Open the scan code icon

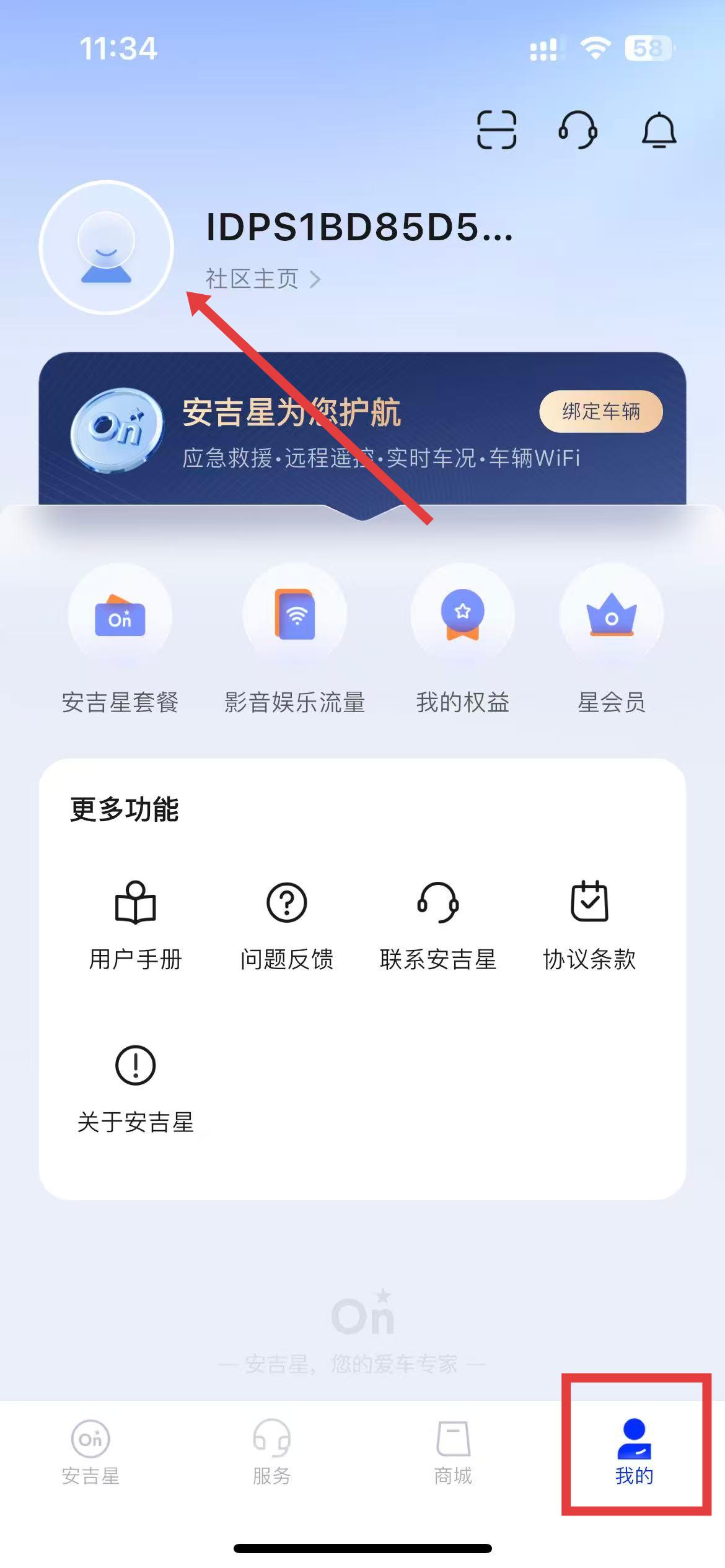(496, 130)
